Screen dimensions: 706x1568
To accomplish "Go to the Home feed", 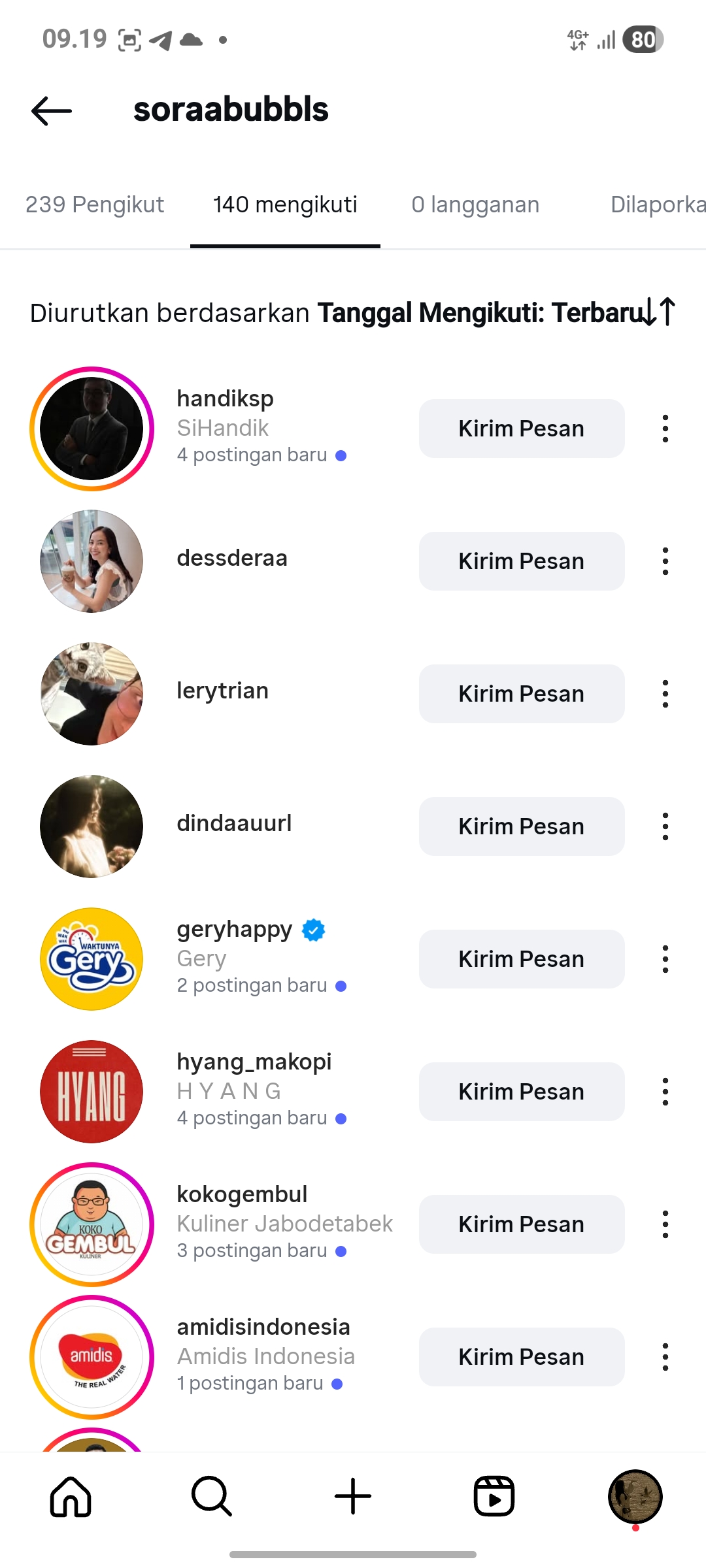I will [71, 1496].
